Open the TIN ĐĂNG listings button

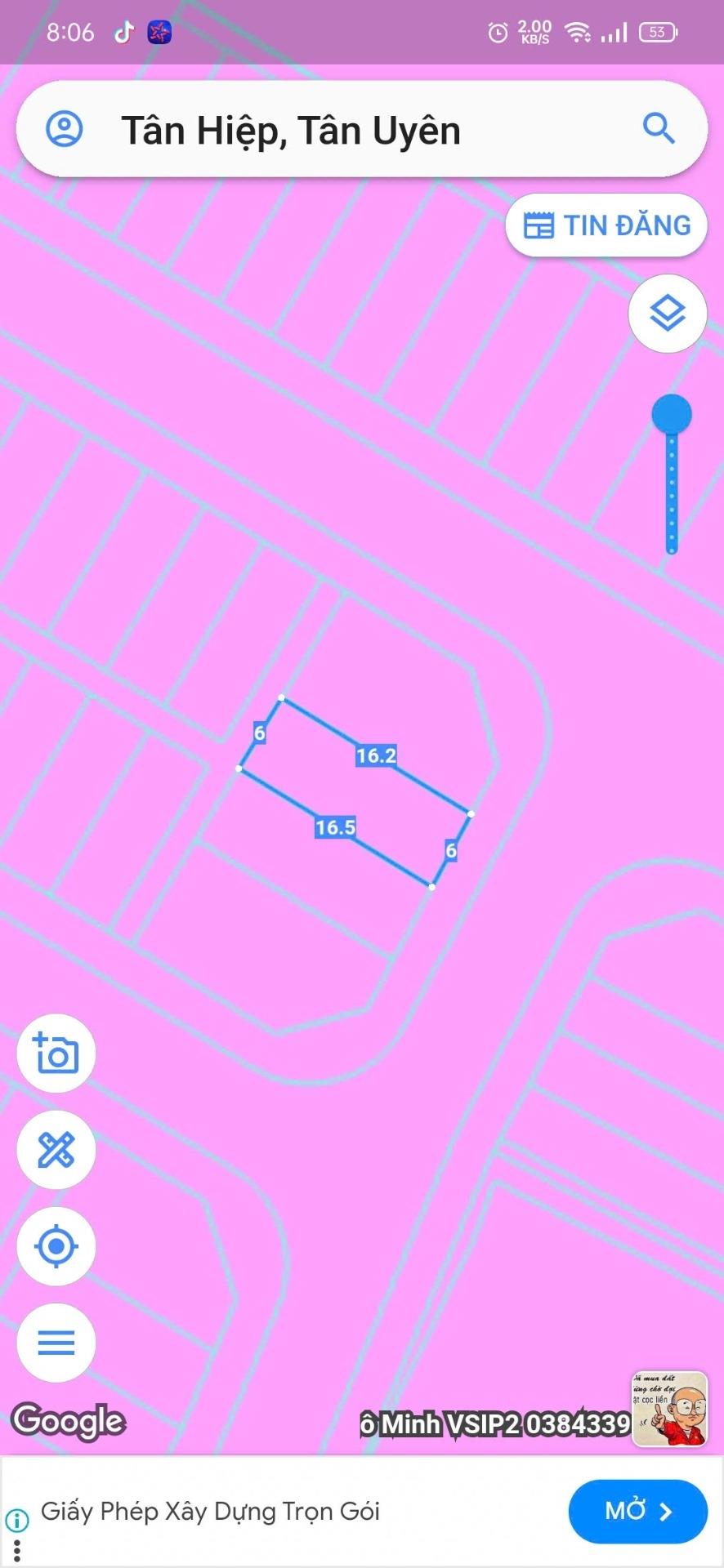click(606, 225)
